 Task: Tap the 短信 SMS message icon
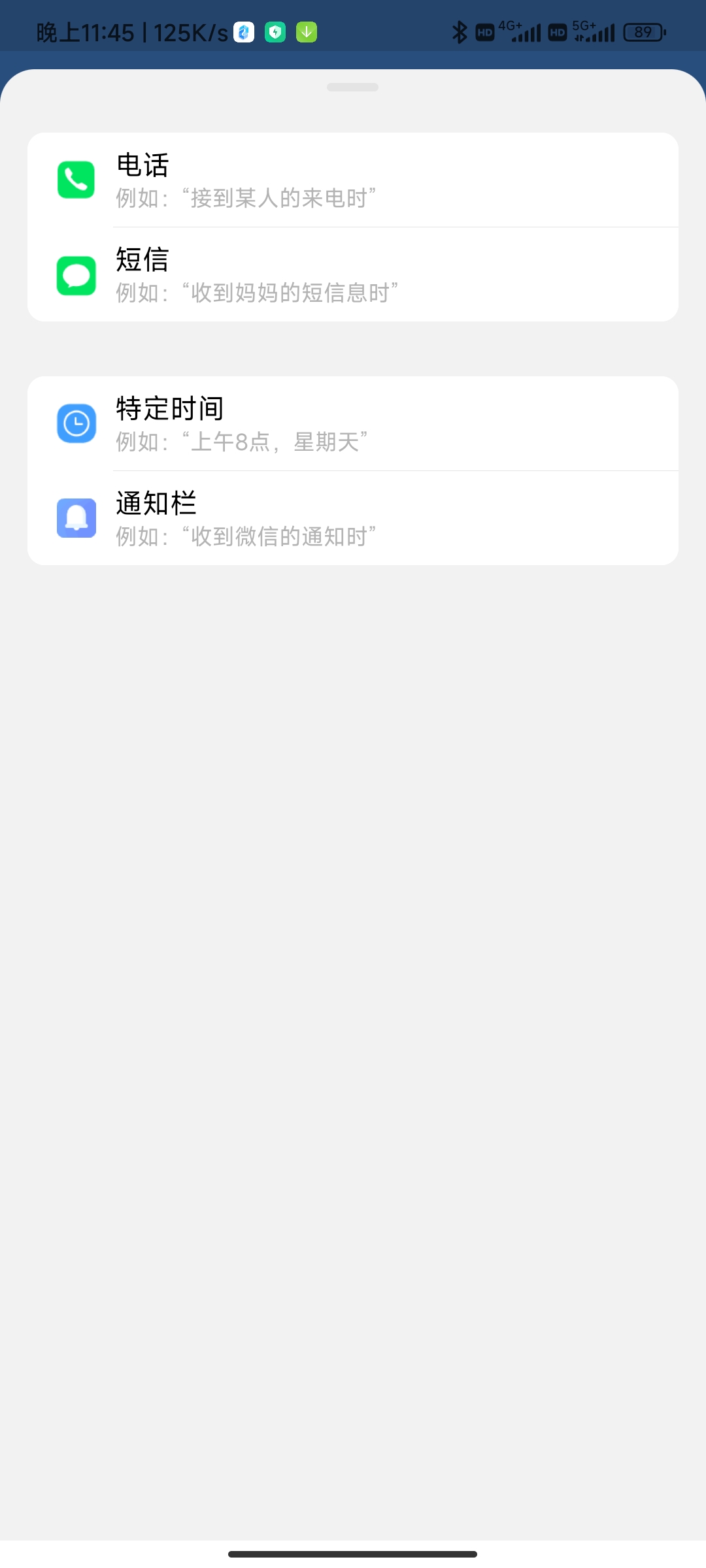click(x=75, y=274)
